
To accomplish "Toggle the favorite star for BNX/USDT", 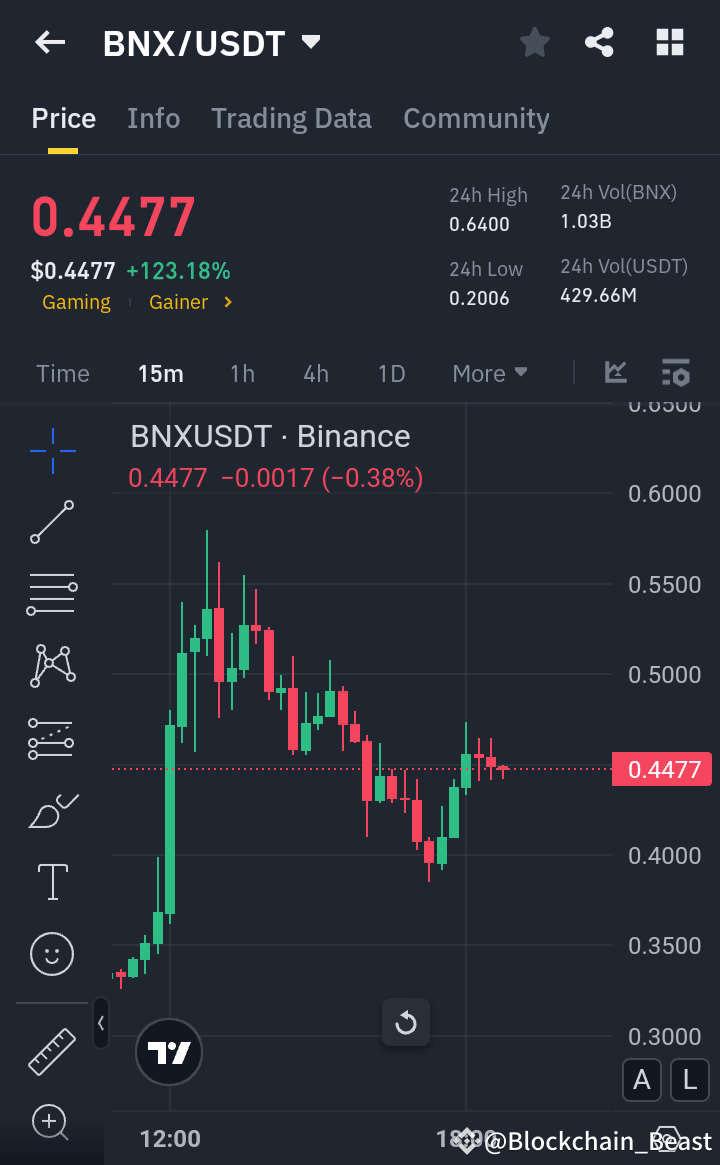I will [x=534, y=42].
